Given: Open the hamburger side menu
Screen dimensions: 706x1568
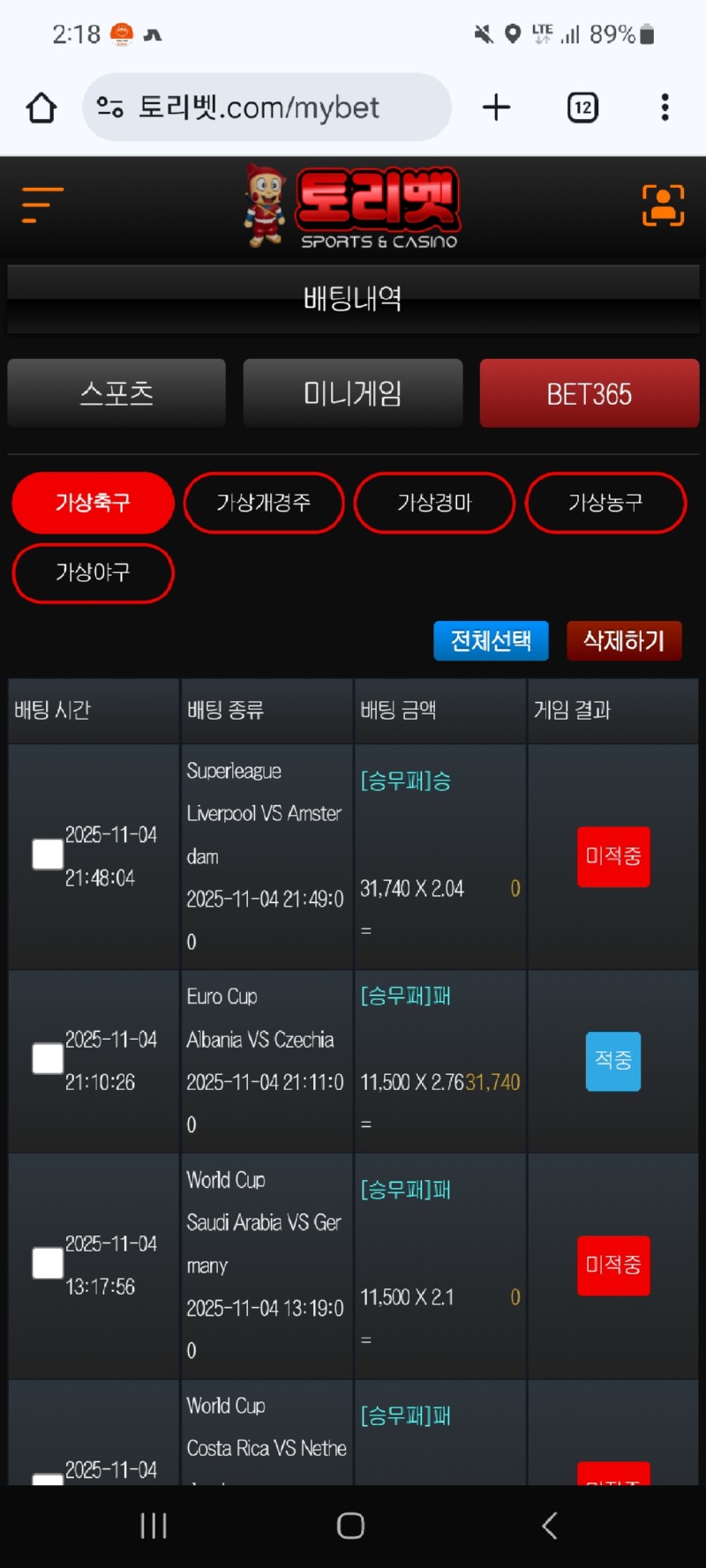Looking at the screenshot, I should coord(42,205).
